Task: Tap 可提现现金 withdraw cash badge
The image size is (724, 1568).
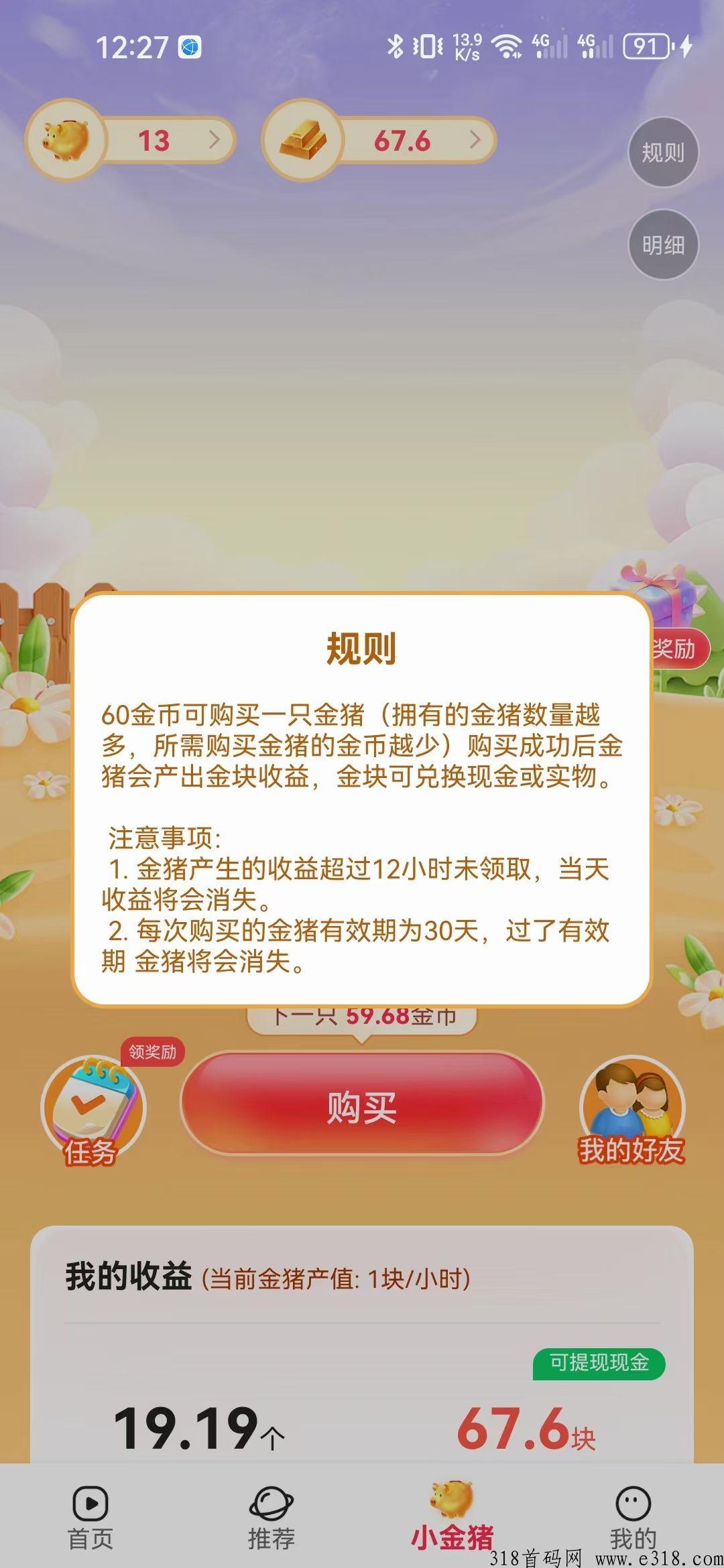Action: click(x=599, y=1363)
